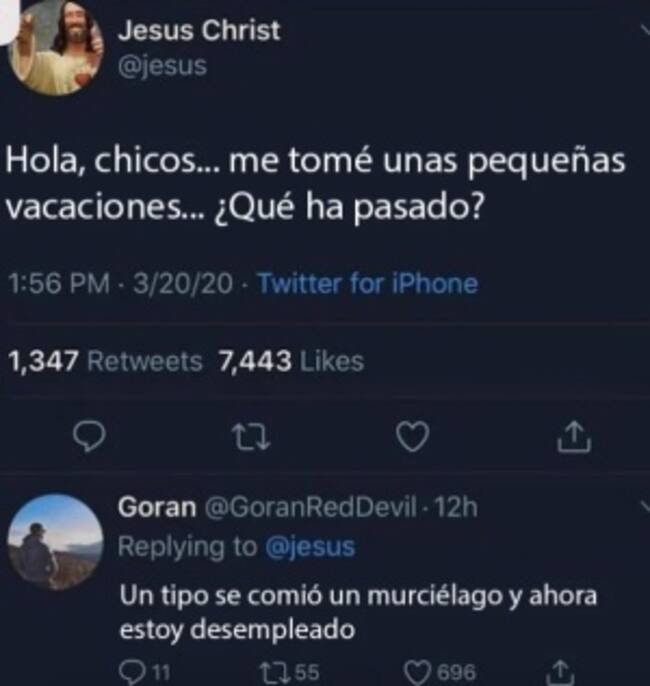View the list of 7,443 Likes
The image size is (650, 686).
(290, 361)
